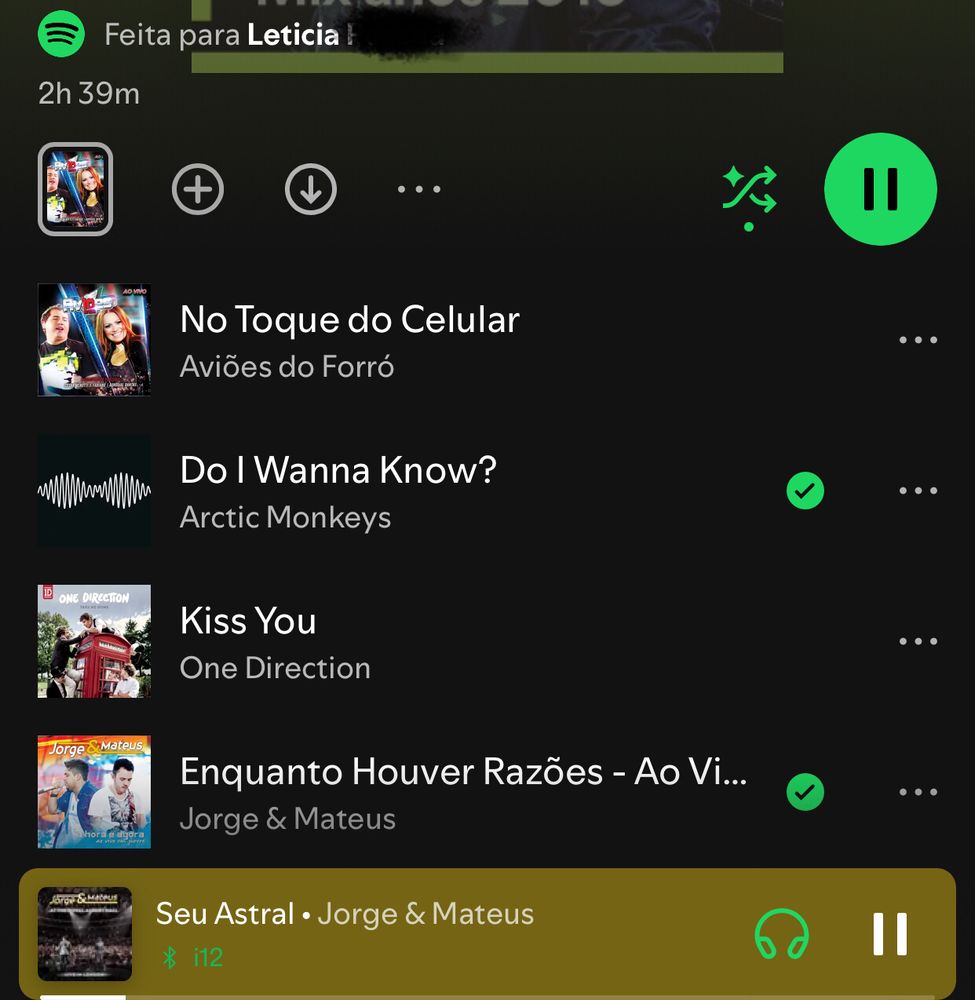975x1000 pixels.
Task: Pause Seu Astral in the mini player
Action: [889, 935]
